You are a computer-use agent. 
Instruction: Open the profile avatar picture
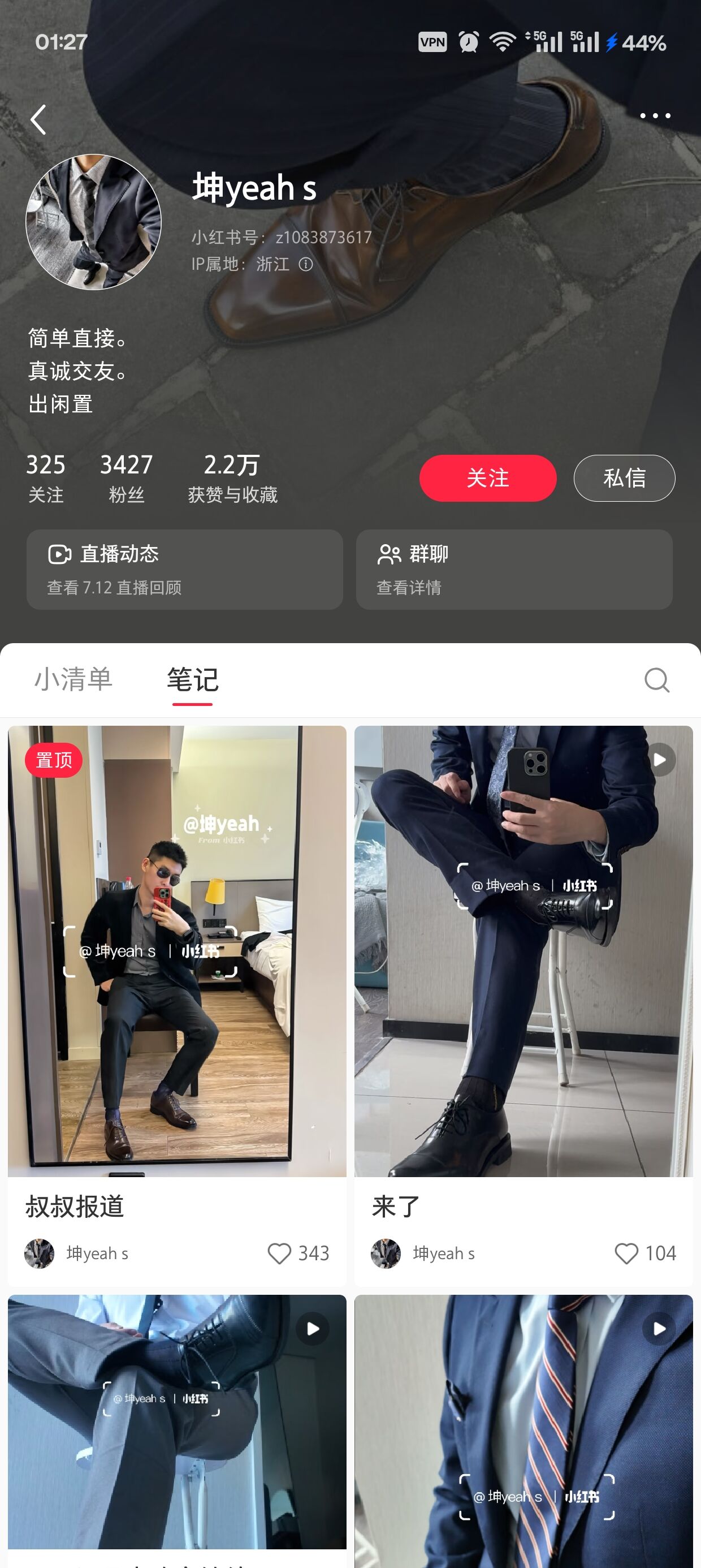click(x=94, y=222)
